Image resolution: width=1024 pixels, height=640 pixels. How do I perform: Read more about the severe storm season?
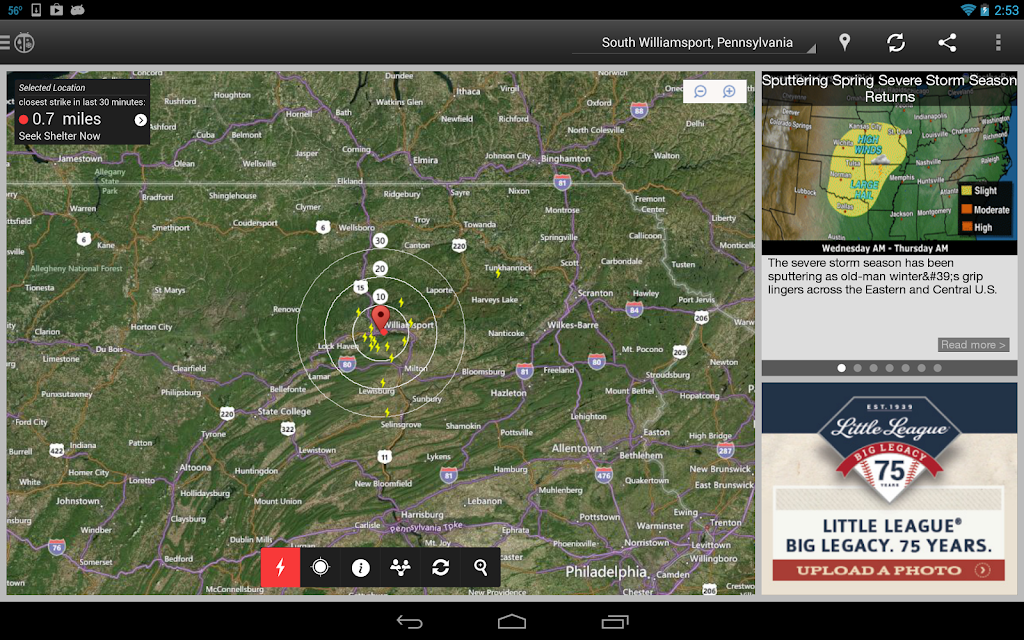click(x=973, y=345)
